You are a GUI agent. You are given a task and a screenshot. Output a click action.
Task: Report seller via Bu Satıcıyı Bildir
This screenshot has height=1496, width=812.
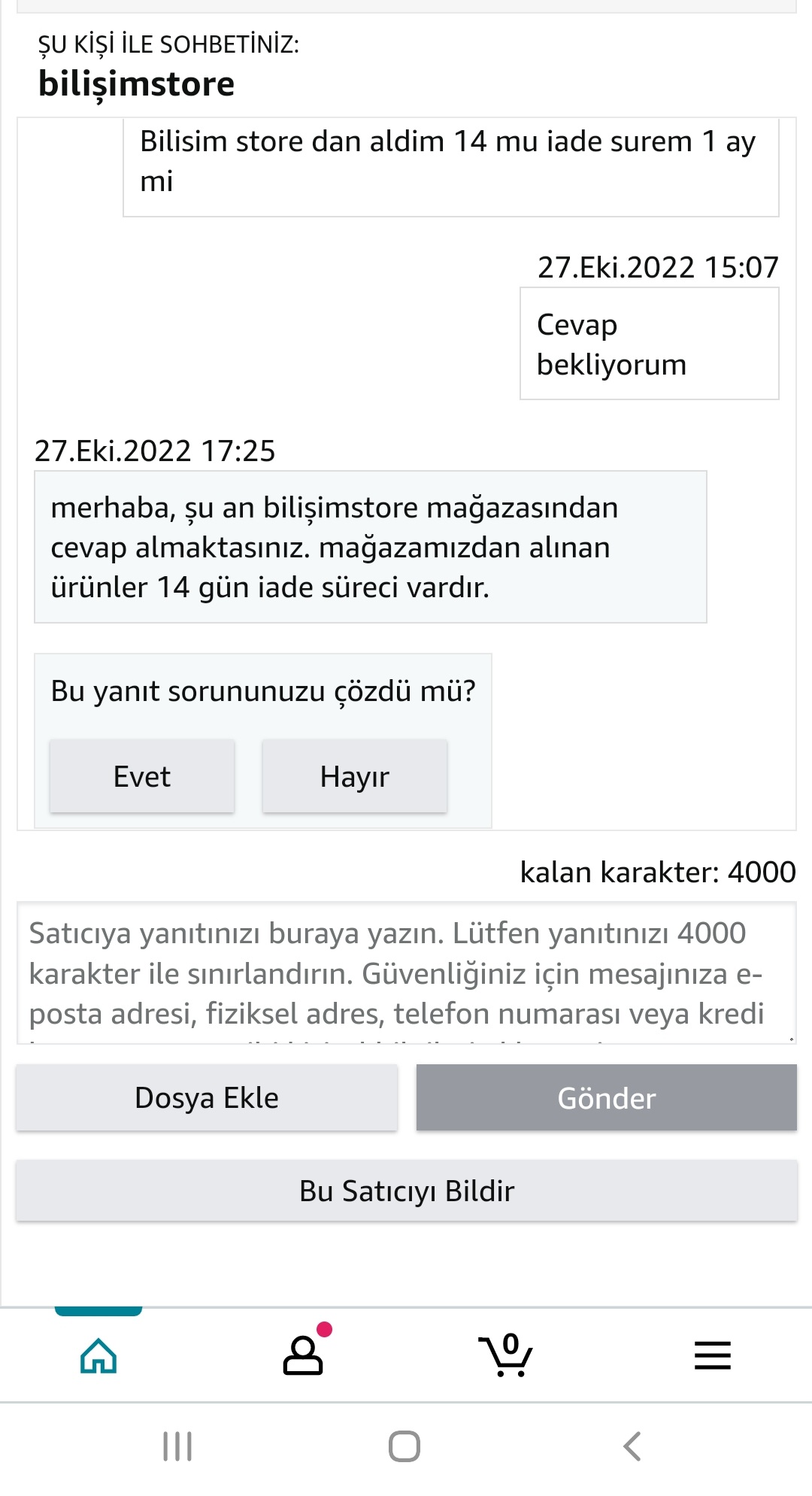point(406,1191)
